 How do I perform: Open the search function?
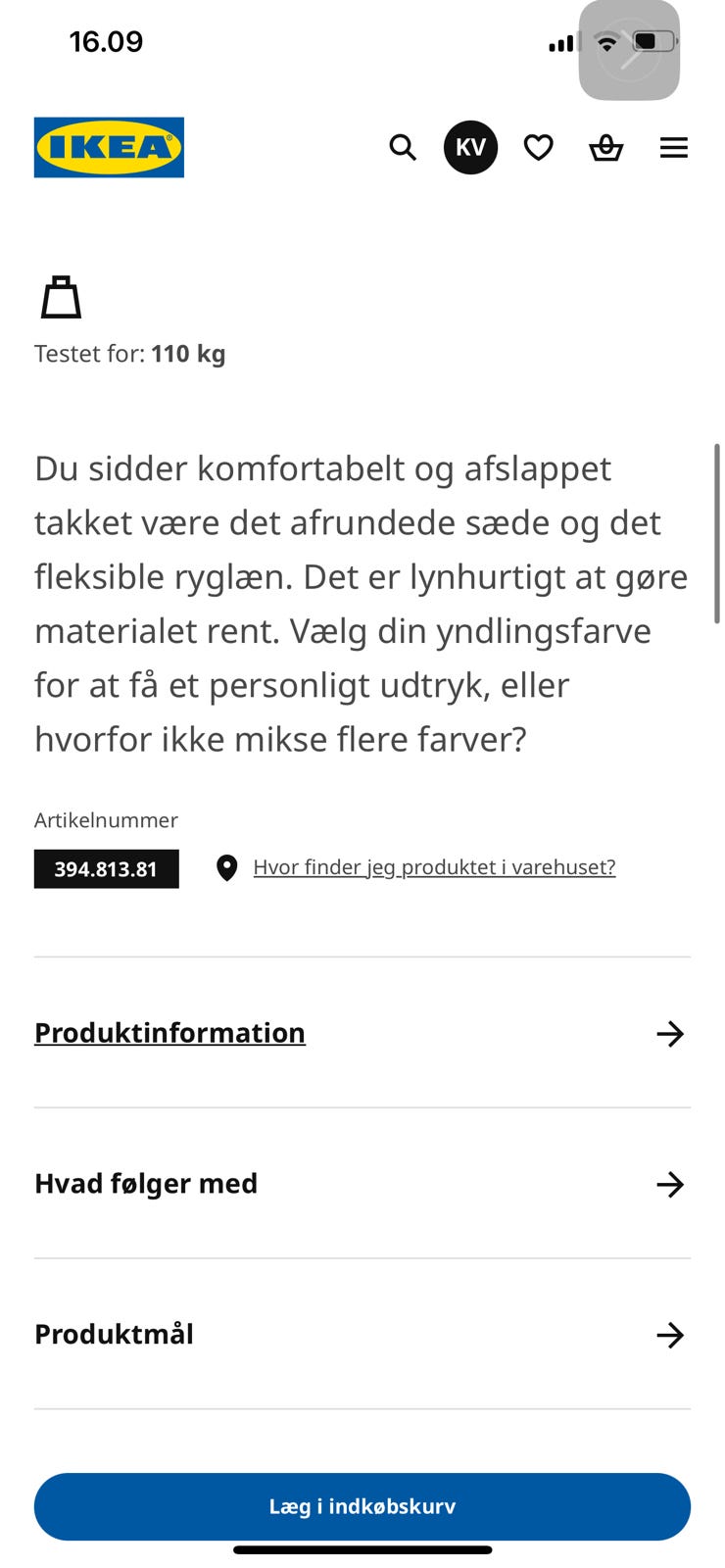click(x=403, y=147)
